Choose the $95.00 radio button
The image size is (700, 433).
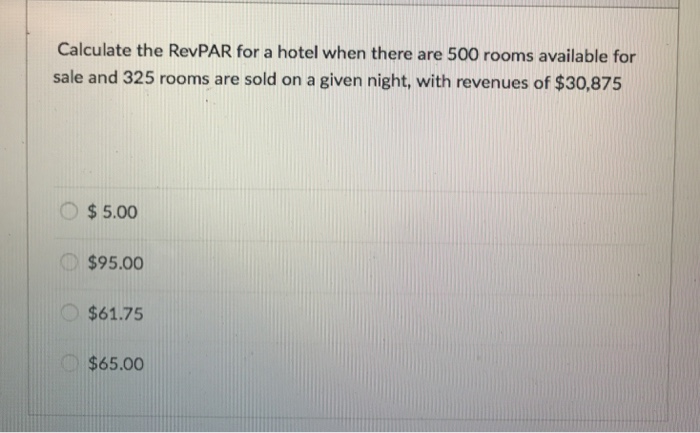point(70,264)
